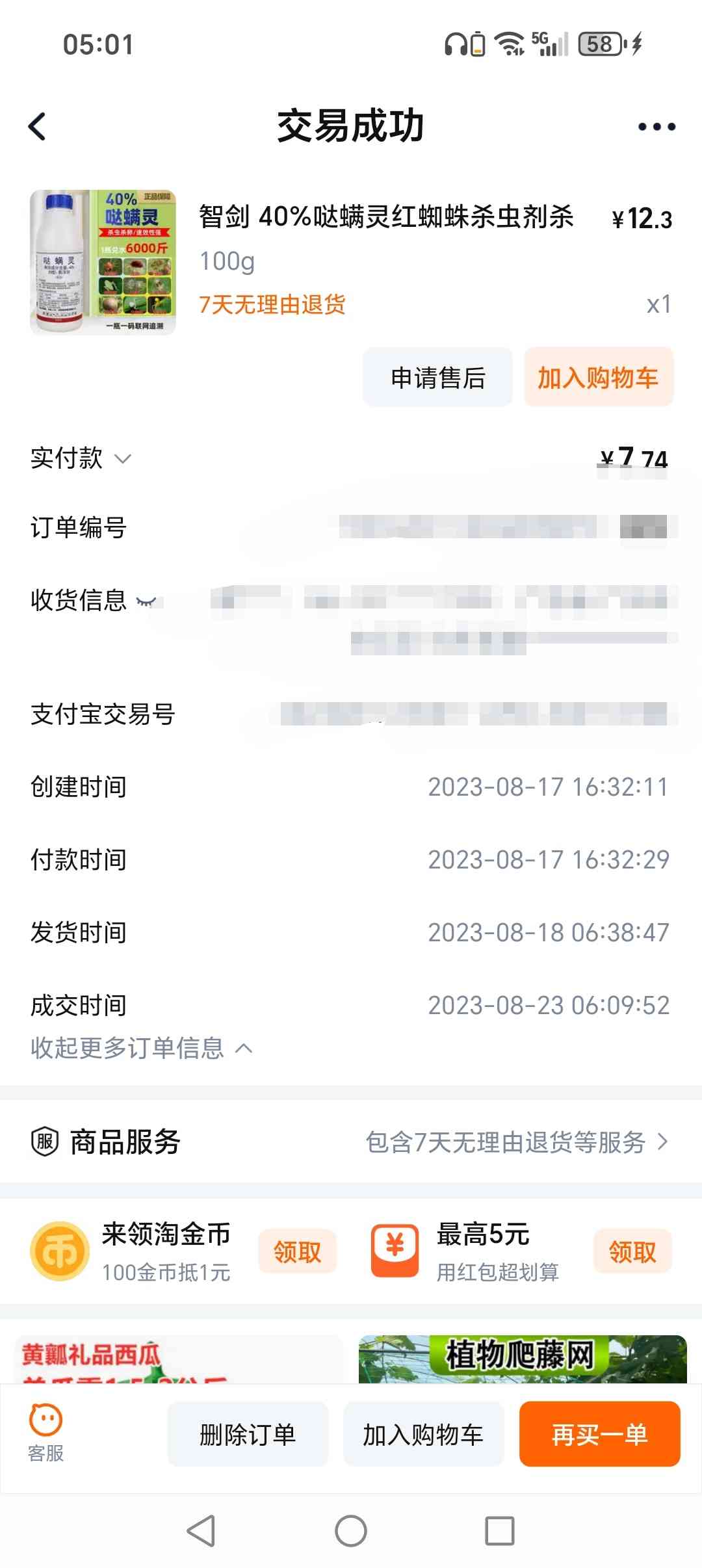The image size is (702, 1568).
Task: Tap 申请售后 to request after-sales service
Action: pyautogui.click(x=437, y=377)
